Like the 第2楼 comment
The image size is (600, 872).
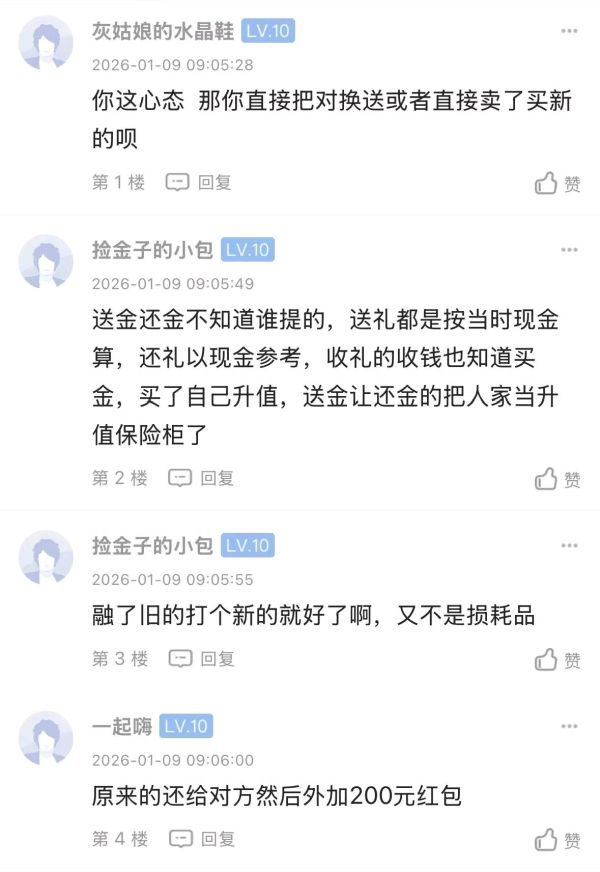tap(557, 479)
